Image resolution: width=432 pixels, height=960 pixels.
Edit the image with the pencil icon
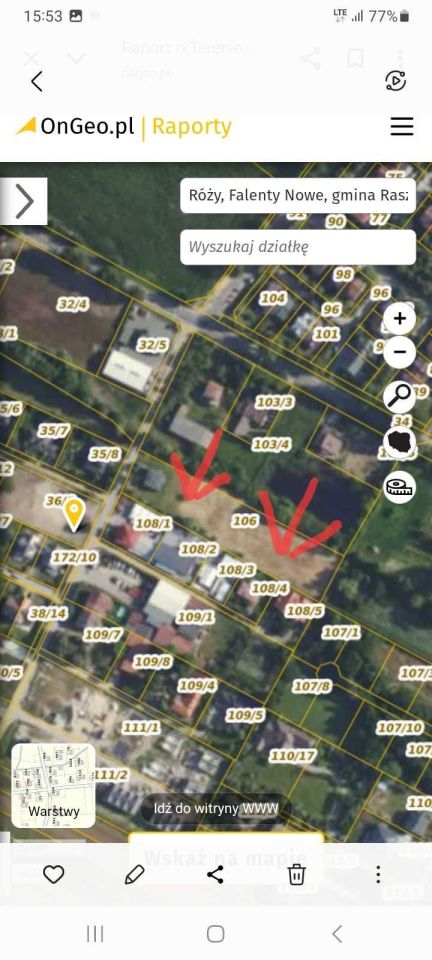pyautogui.click(x=135, y=874)
